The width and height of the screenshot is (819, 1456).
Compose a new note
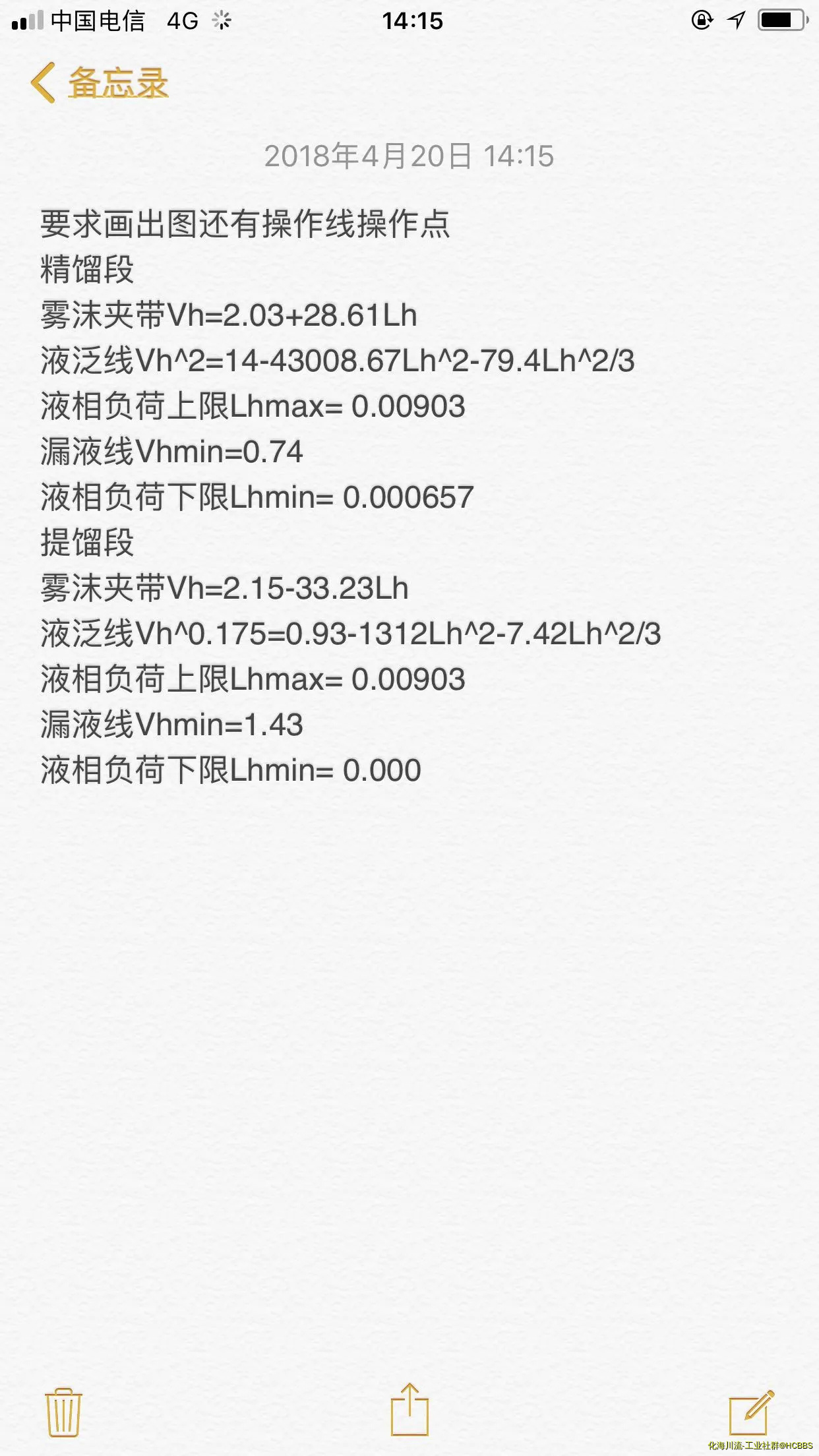[750, 1412]
